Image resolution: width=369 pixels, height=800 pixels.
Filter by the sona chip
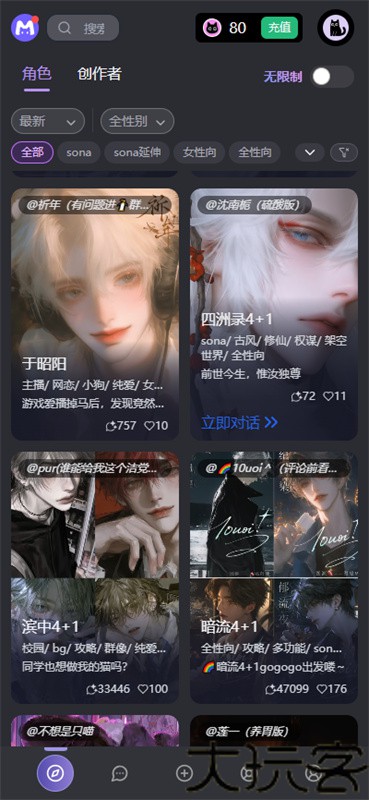pos(79,152)
